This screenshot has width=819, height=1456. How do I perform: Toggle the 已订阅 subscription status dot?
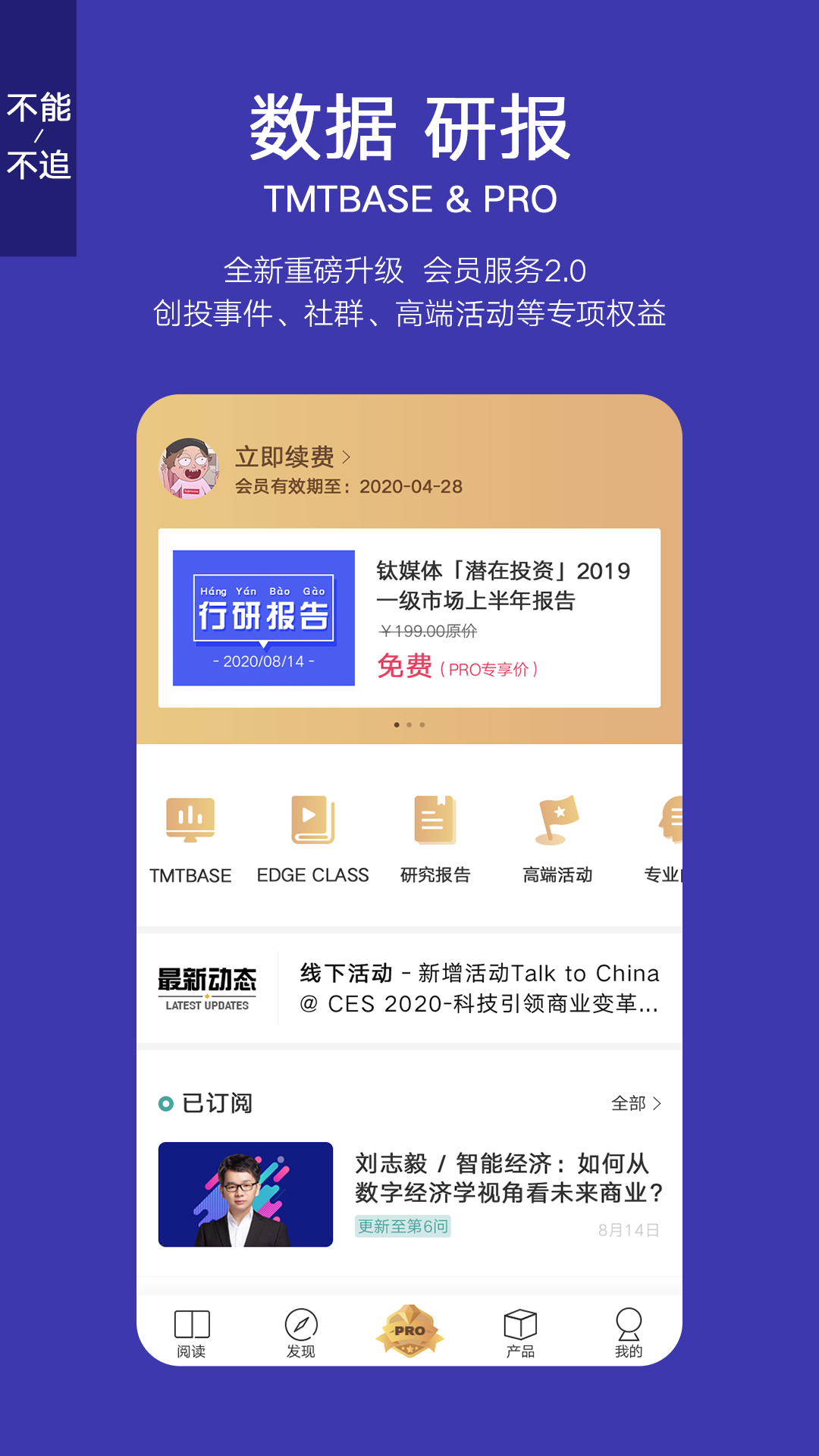pos(165,1104)
